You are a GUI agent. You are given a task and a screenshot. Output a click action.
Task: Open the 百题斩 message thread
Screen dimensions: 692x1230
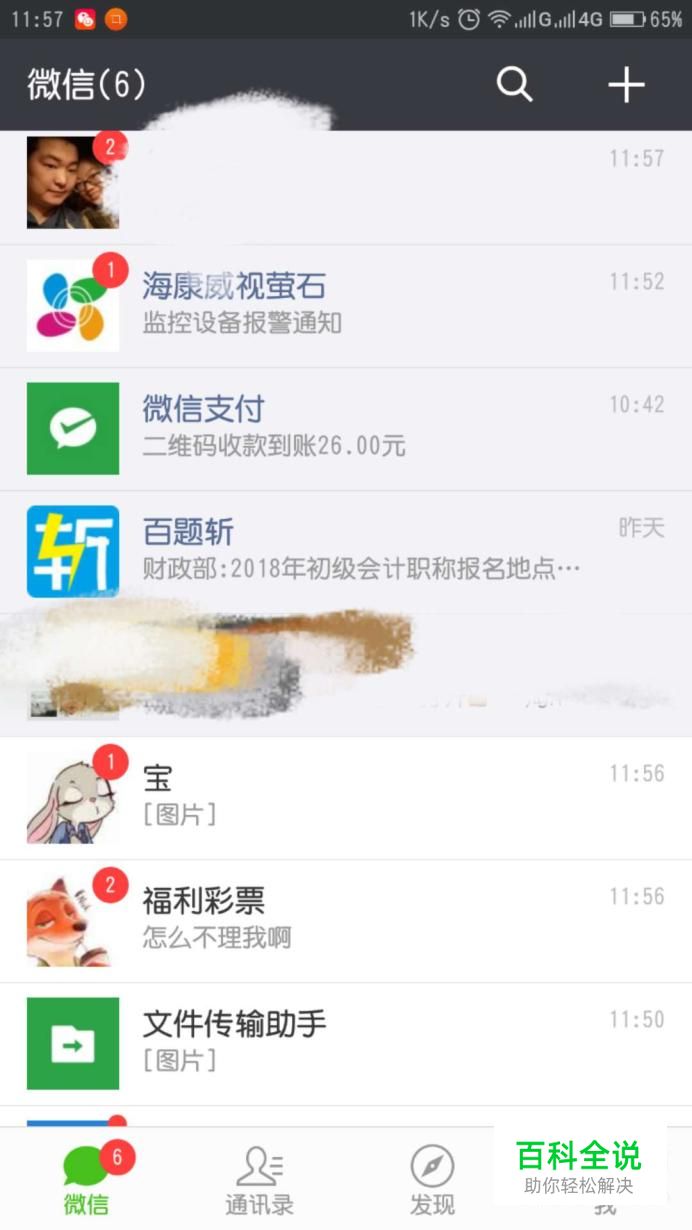(x=345, y=552)
